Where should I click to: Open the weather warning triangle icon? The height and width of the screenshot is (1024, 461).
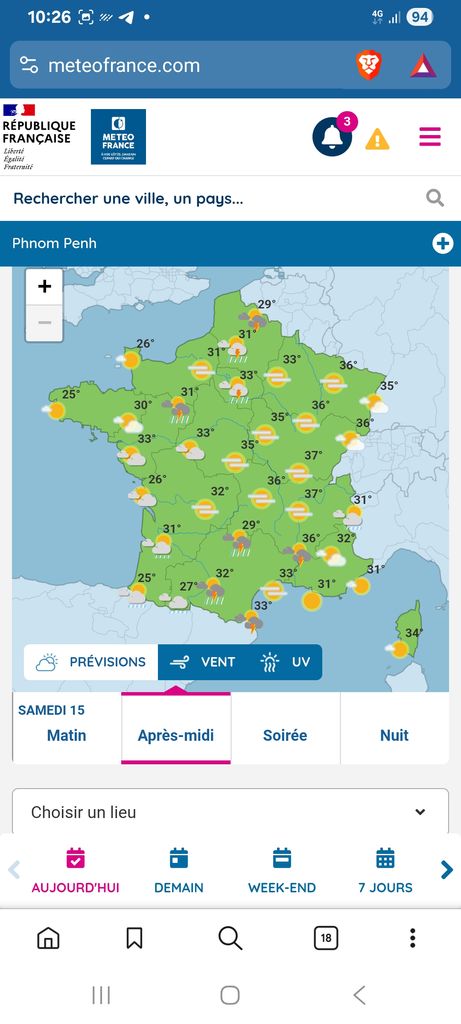pyautogui.click(x=377, y=138)
